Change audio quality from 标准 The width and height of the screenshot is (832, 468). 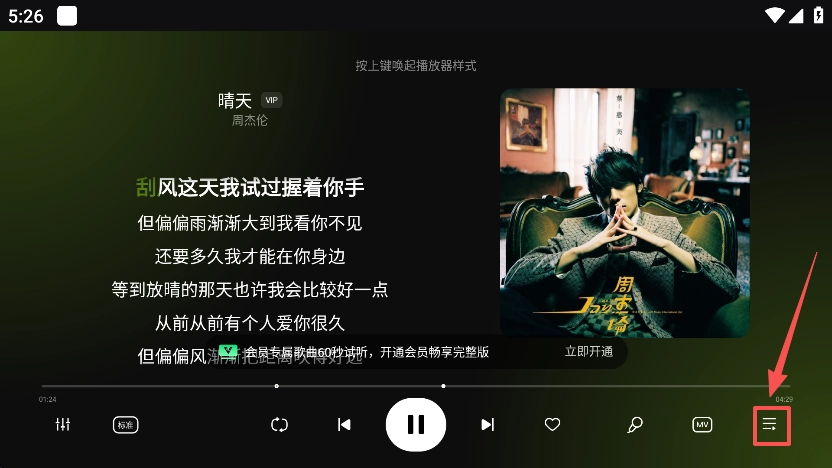click(125, 425)
